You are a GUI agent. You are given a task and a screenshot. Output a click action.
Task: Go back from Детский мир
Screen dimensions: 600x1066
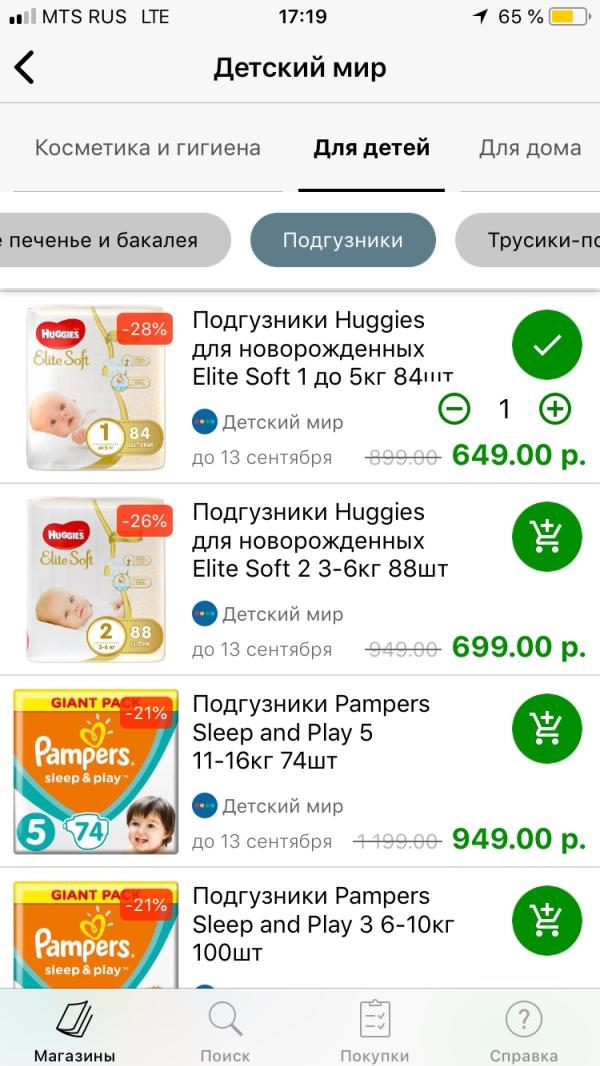tap(25, 68)
